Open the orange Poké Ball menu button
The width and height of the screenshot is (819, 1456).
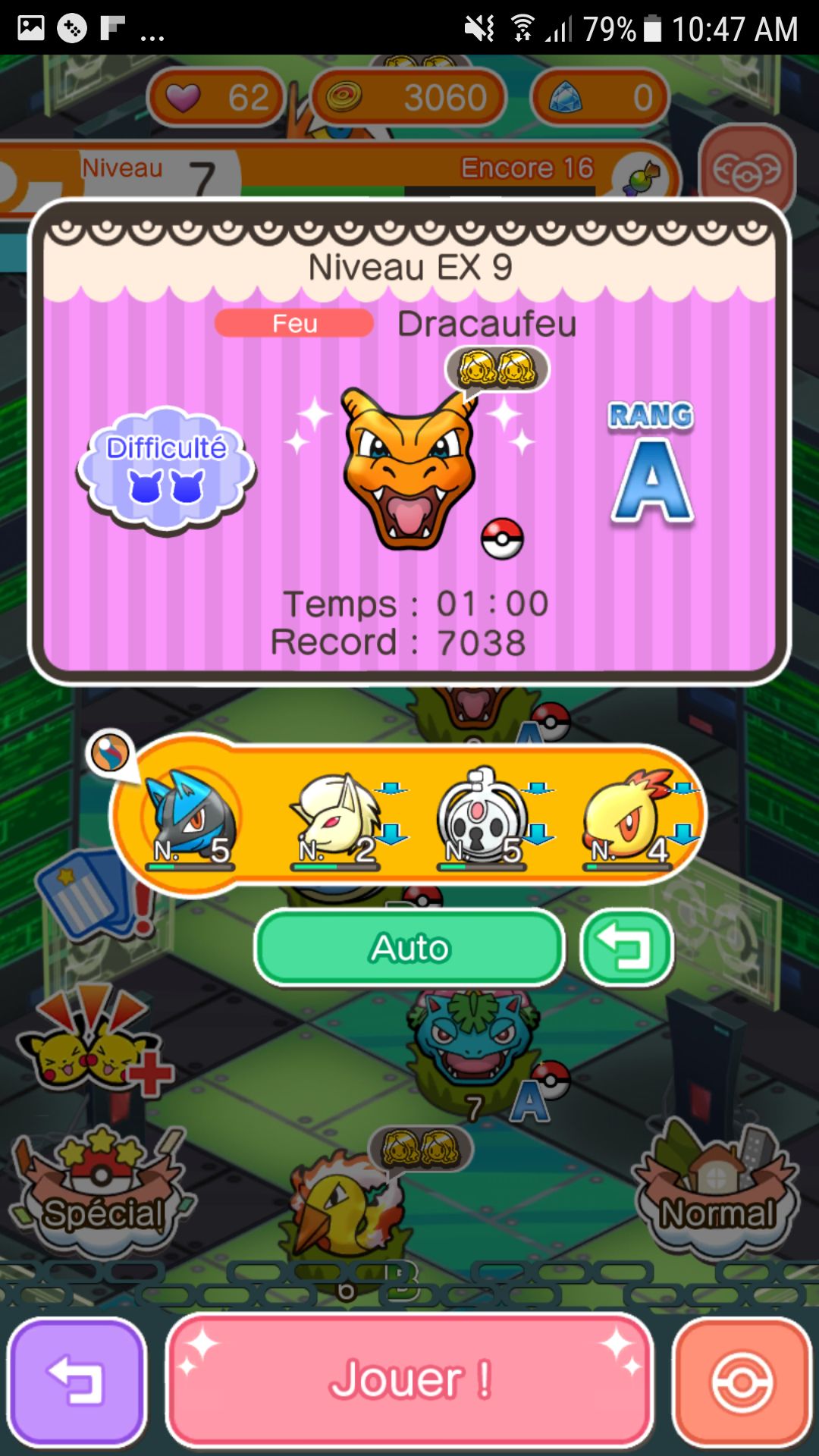coord(742,1382)
